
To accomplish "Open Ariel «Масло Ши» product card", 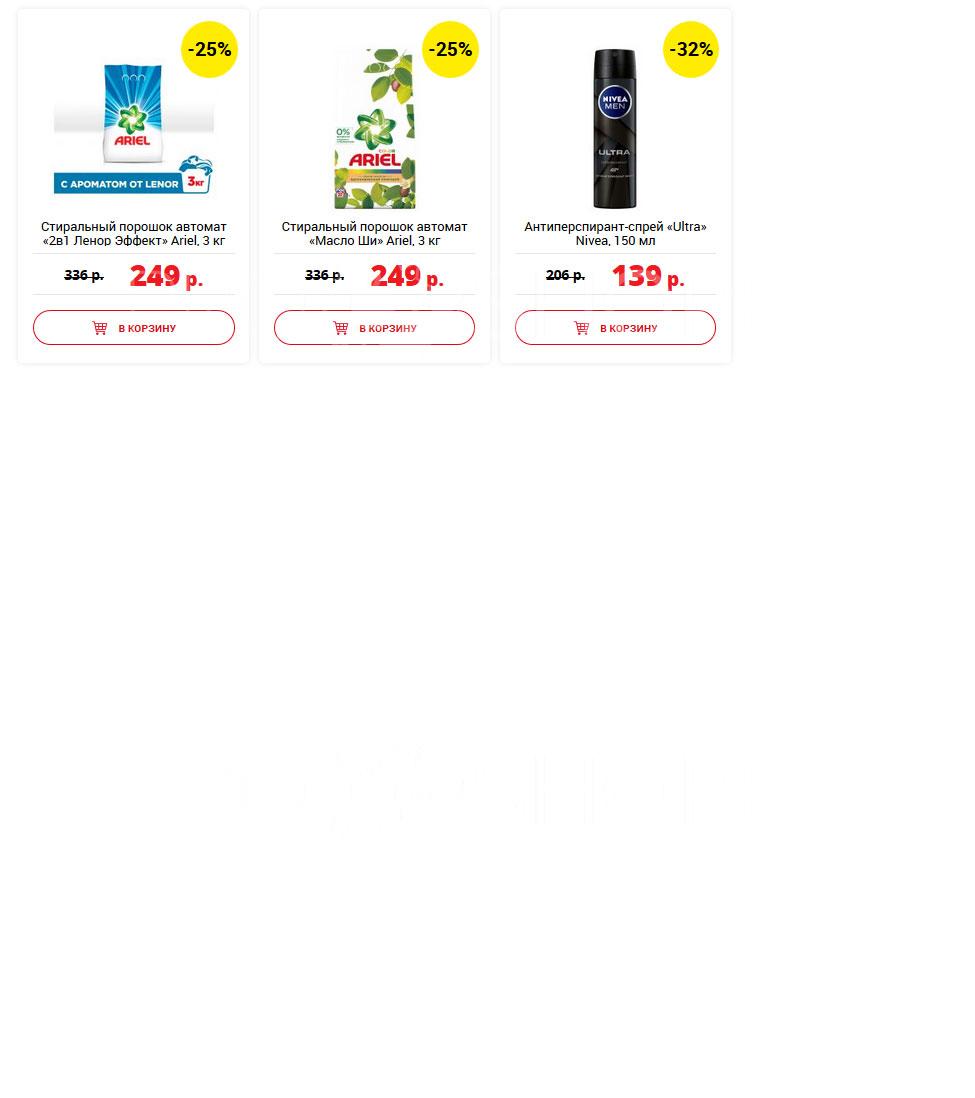I will pyautogui.click(x=374, y=234).
